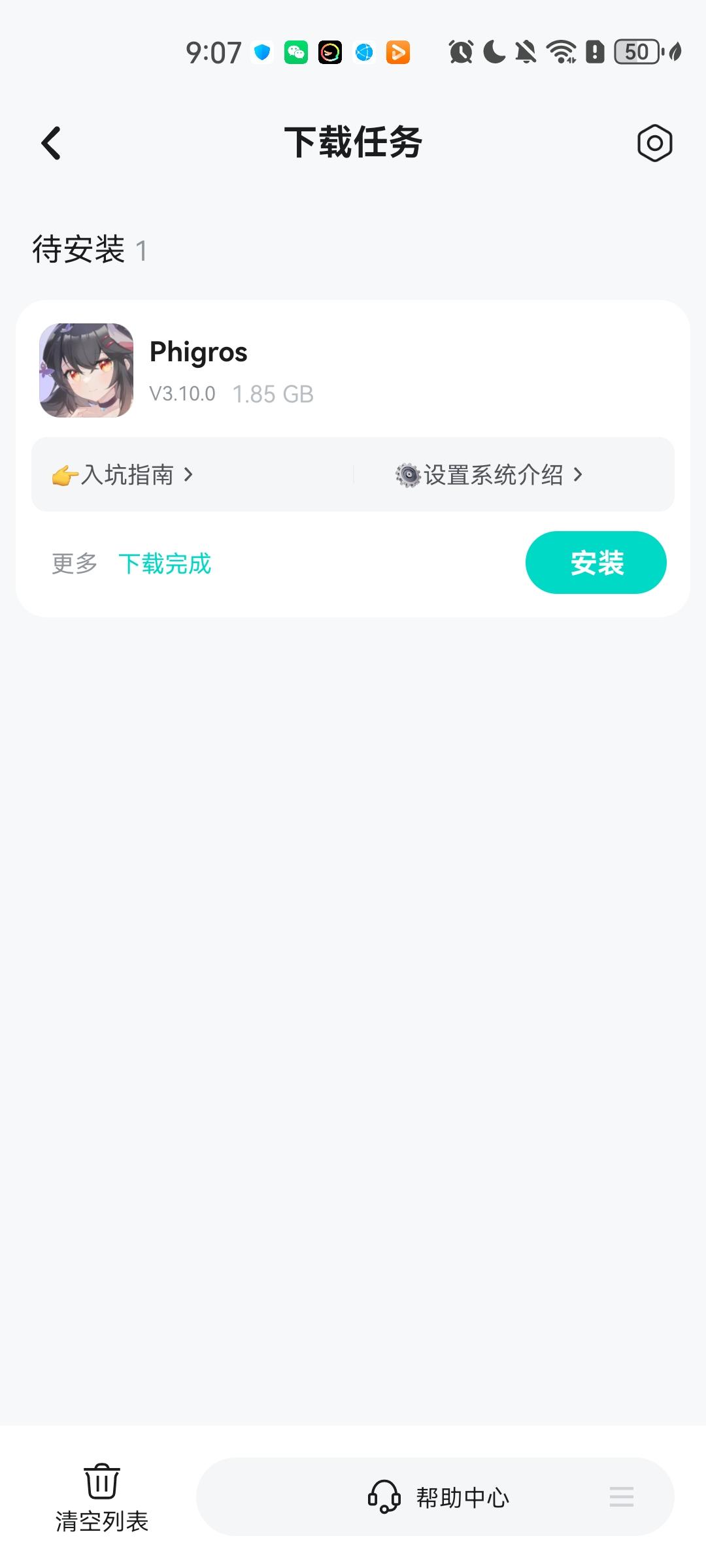Tap the 安装 button to install Phigros
Image resolution: width=706 pixels, height=1568 pixels.
596,563
